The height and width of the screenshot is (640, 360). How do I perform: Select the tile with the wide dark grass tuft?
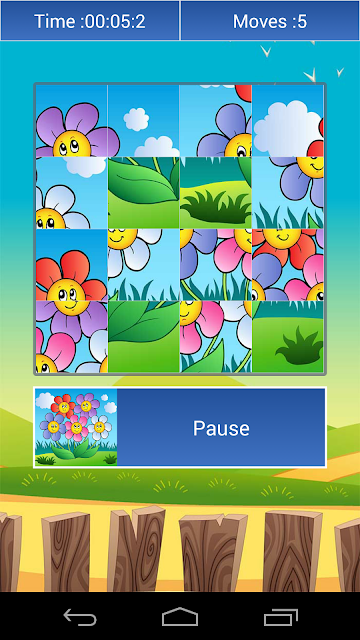(216, 193)
